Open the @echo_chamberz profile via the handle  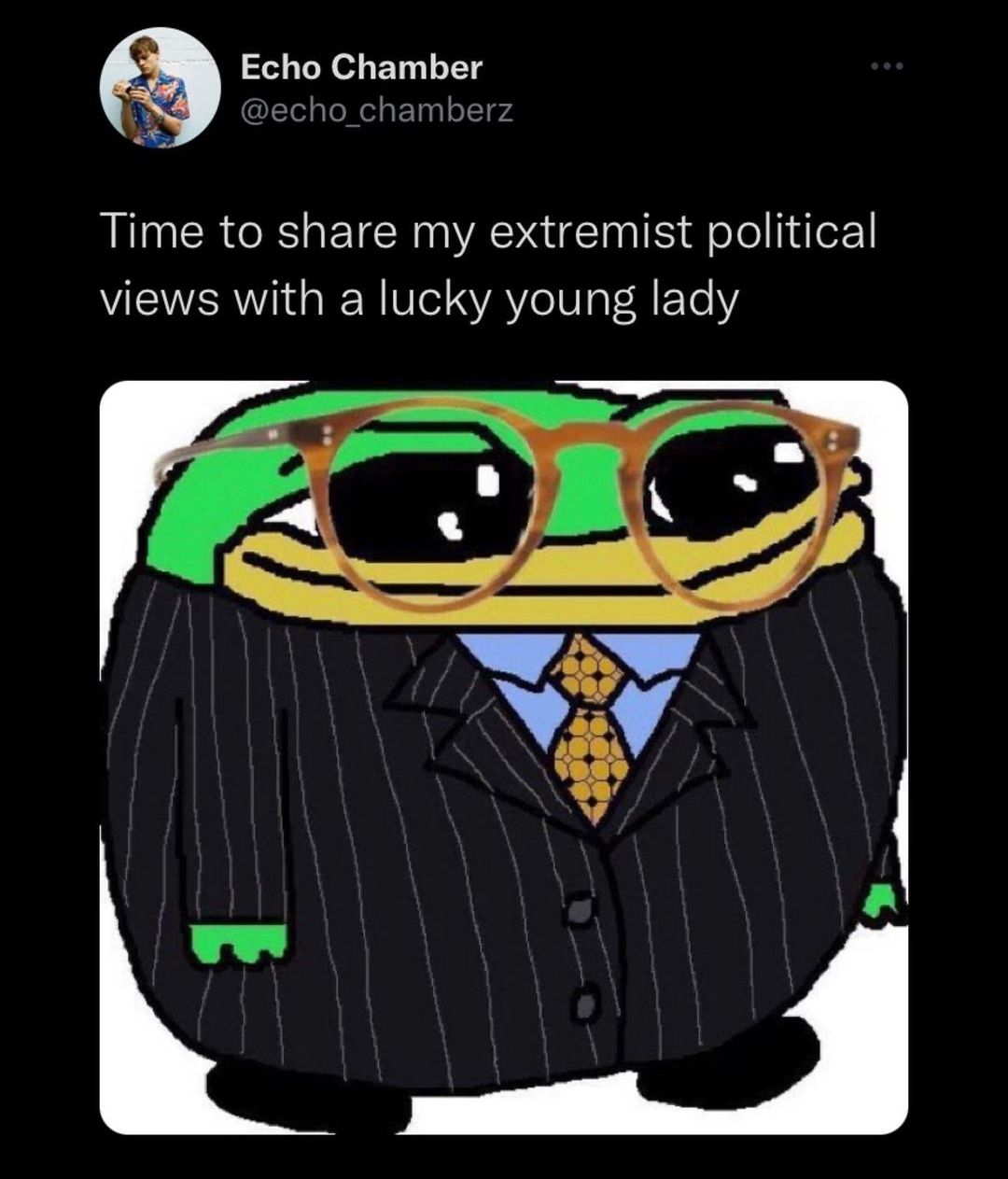pos(377,111)
